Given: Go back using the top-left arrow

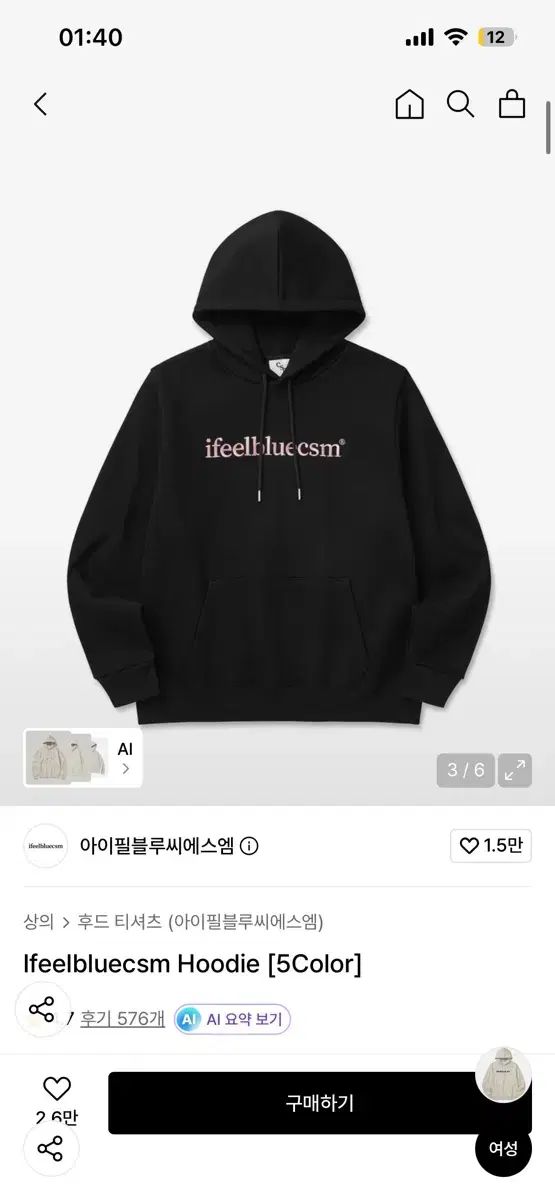Looking at the screenshot, I should [x=40, y=104].
